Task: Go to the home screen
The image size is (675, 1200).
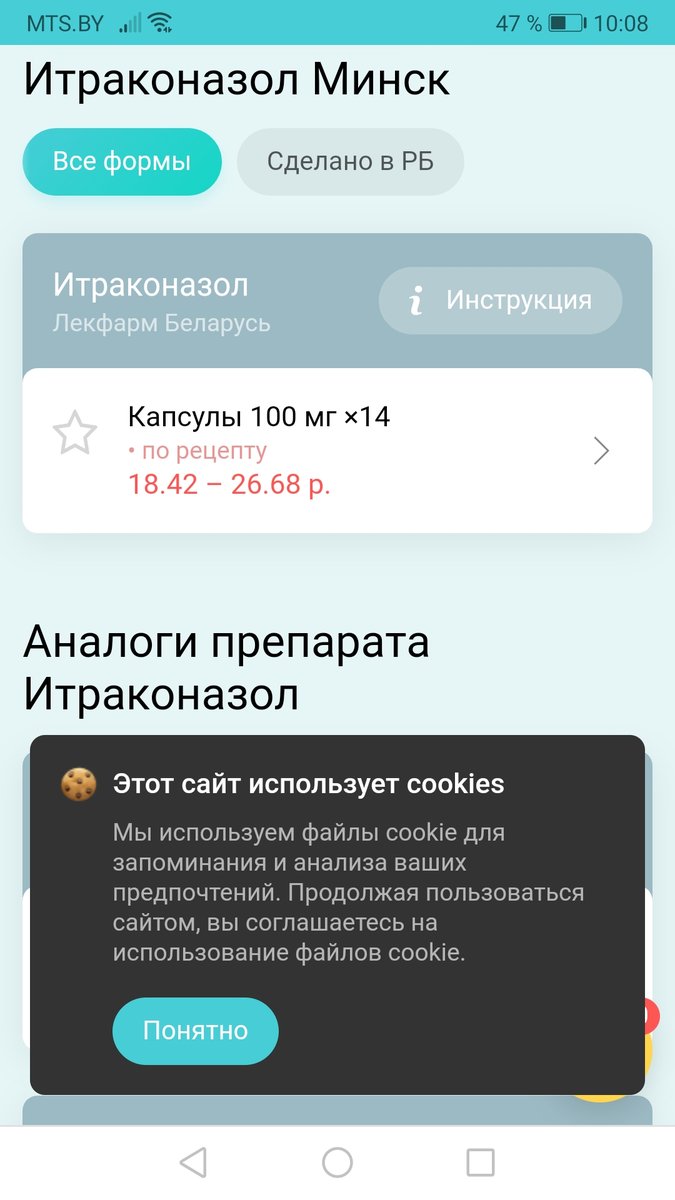Action: pos(337,1162)
